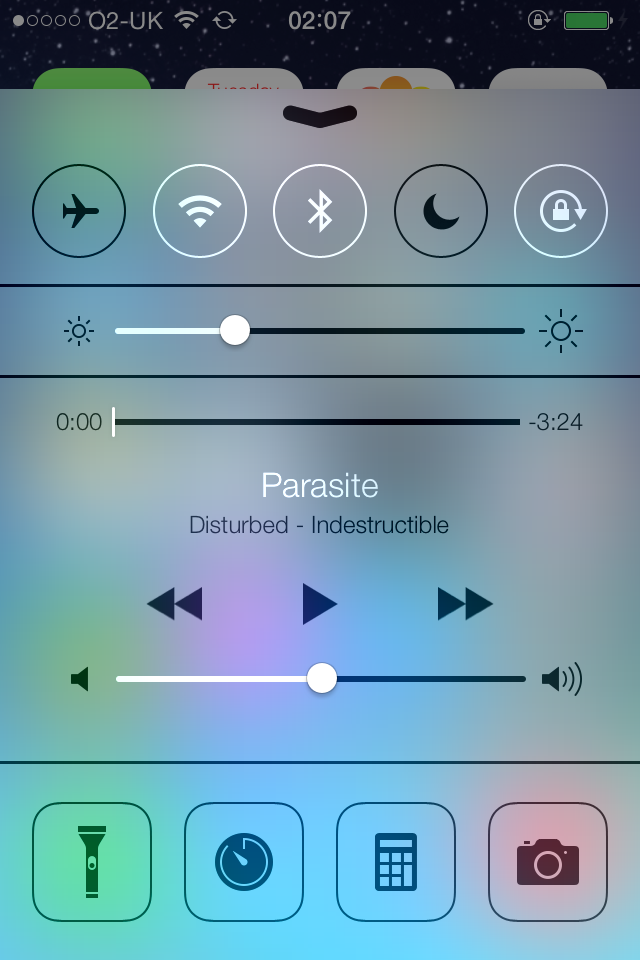The width and height of the screenshot is (640, 960).
Task: Turn on the flashlight
Action: tap(92, 861)
